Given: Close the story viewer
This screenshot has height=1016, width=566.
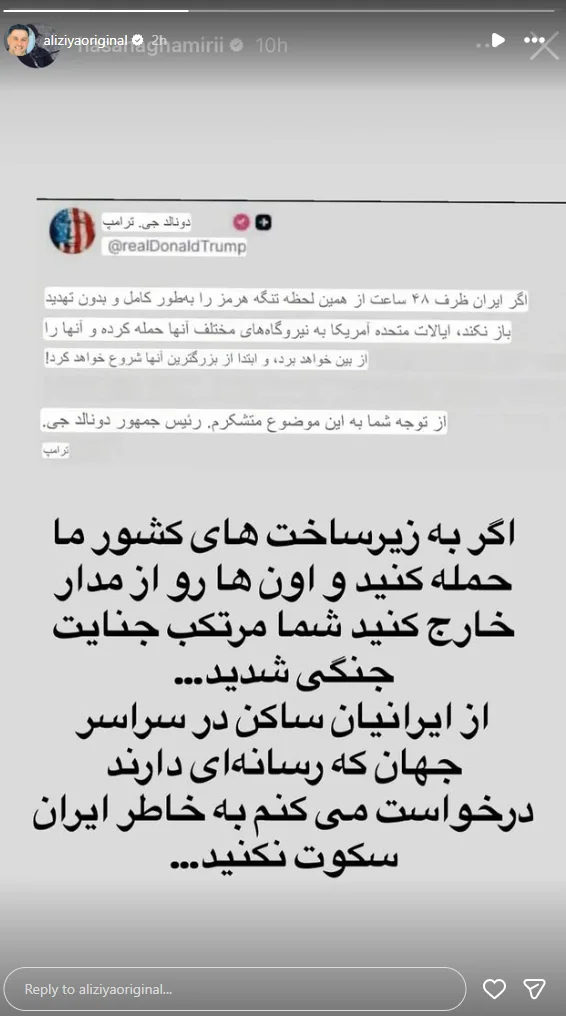Looking at the screenshot, I should [545, 46].
